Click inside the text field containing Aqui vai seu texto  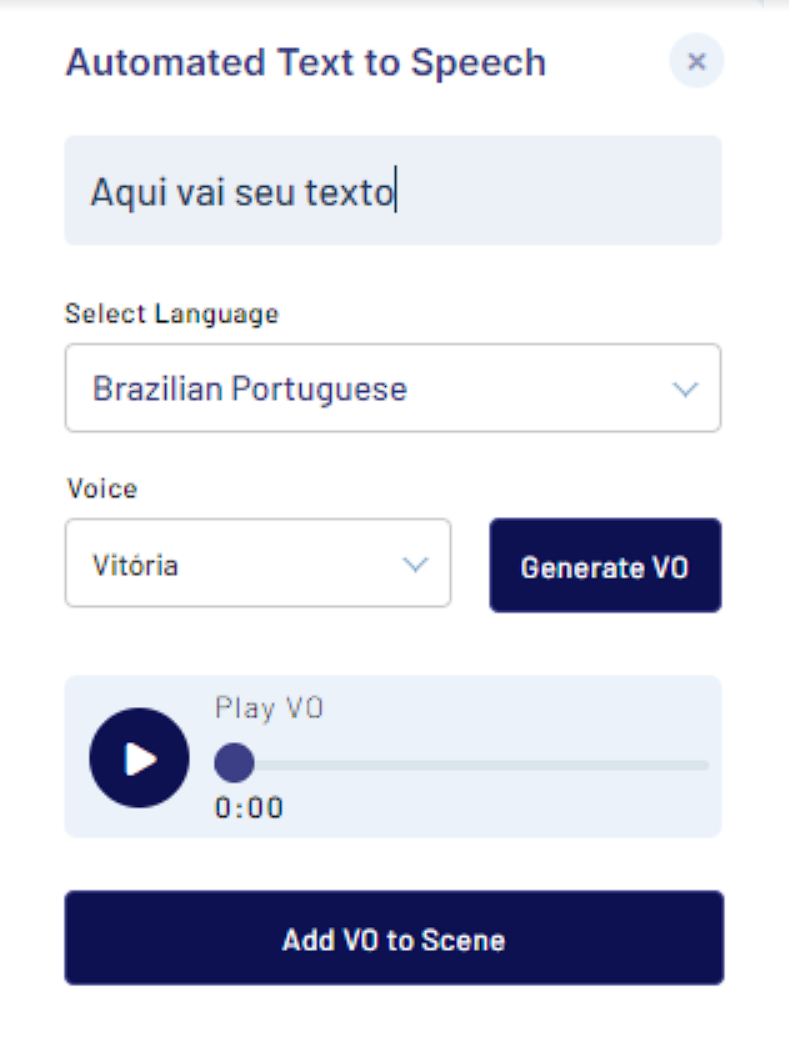coord(393,190)
